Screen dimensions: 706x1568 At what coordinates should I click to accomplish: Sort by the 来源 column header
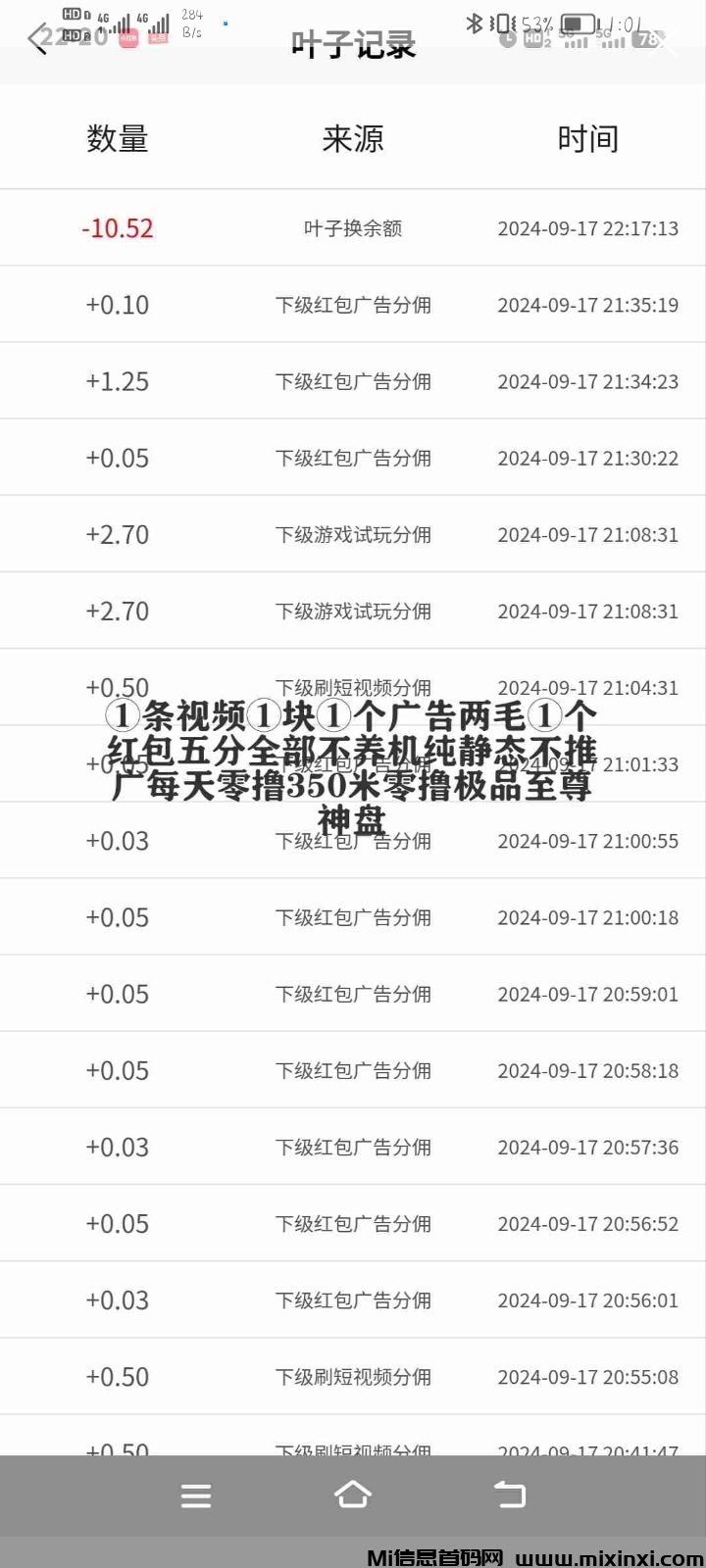[x=352, y=139]
